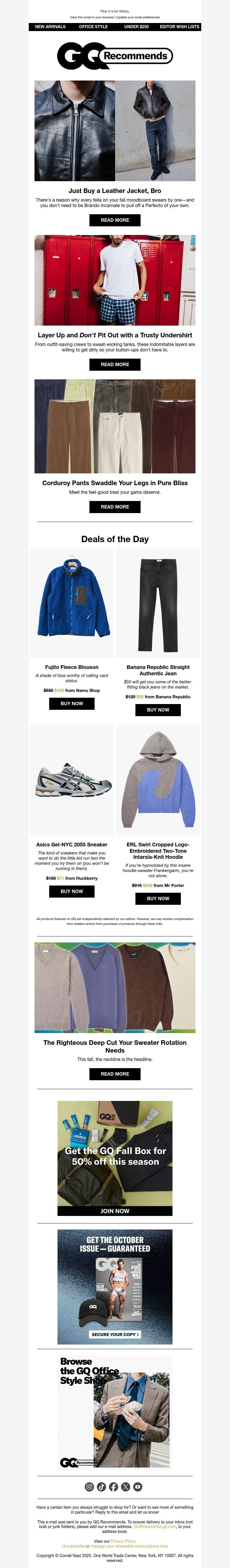Join now for the GQ Fall Box
Viewport: 230px width, 1568px height.
[x=115, y=1194]
